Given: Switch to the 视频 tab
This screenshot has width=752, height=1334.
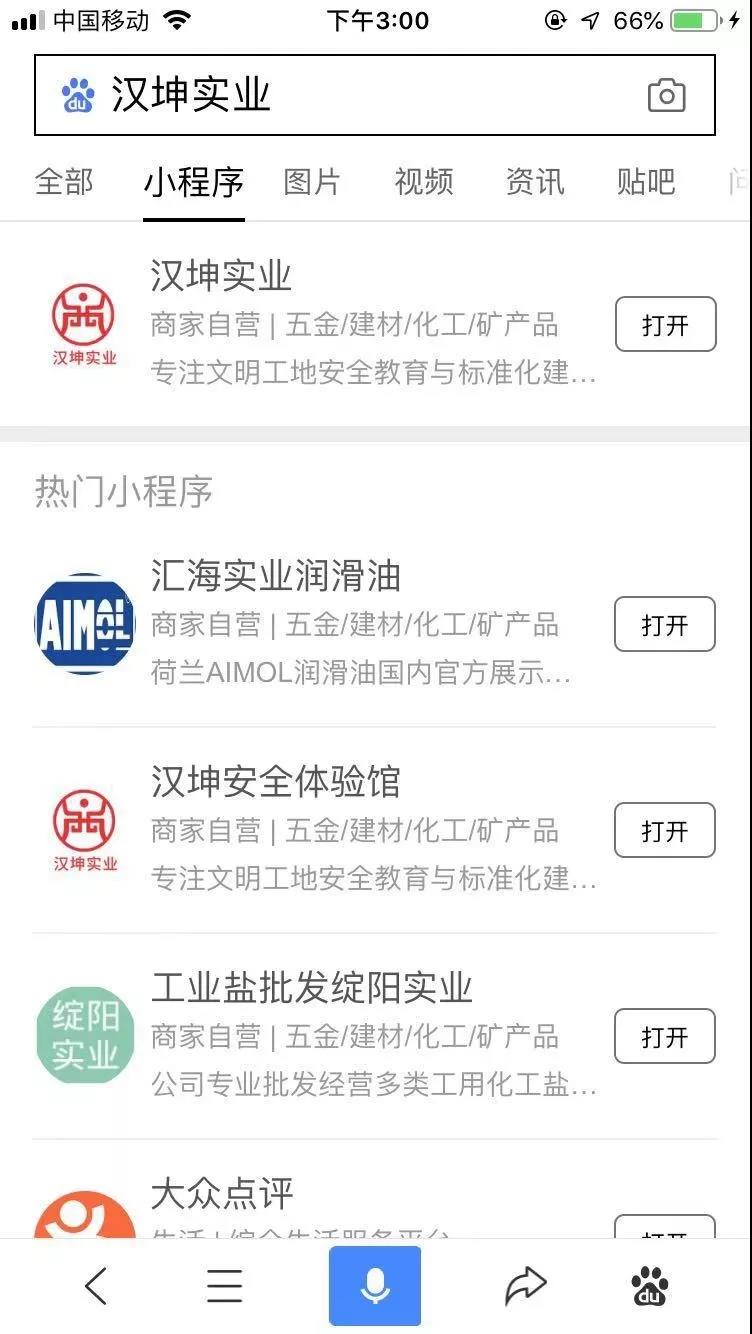Looking at the screenshot, I should tap(424, 182).
